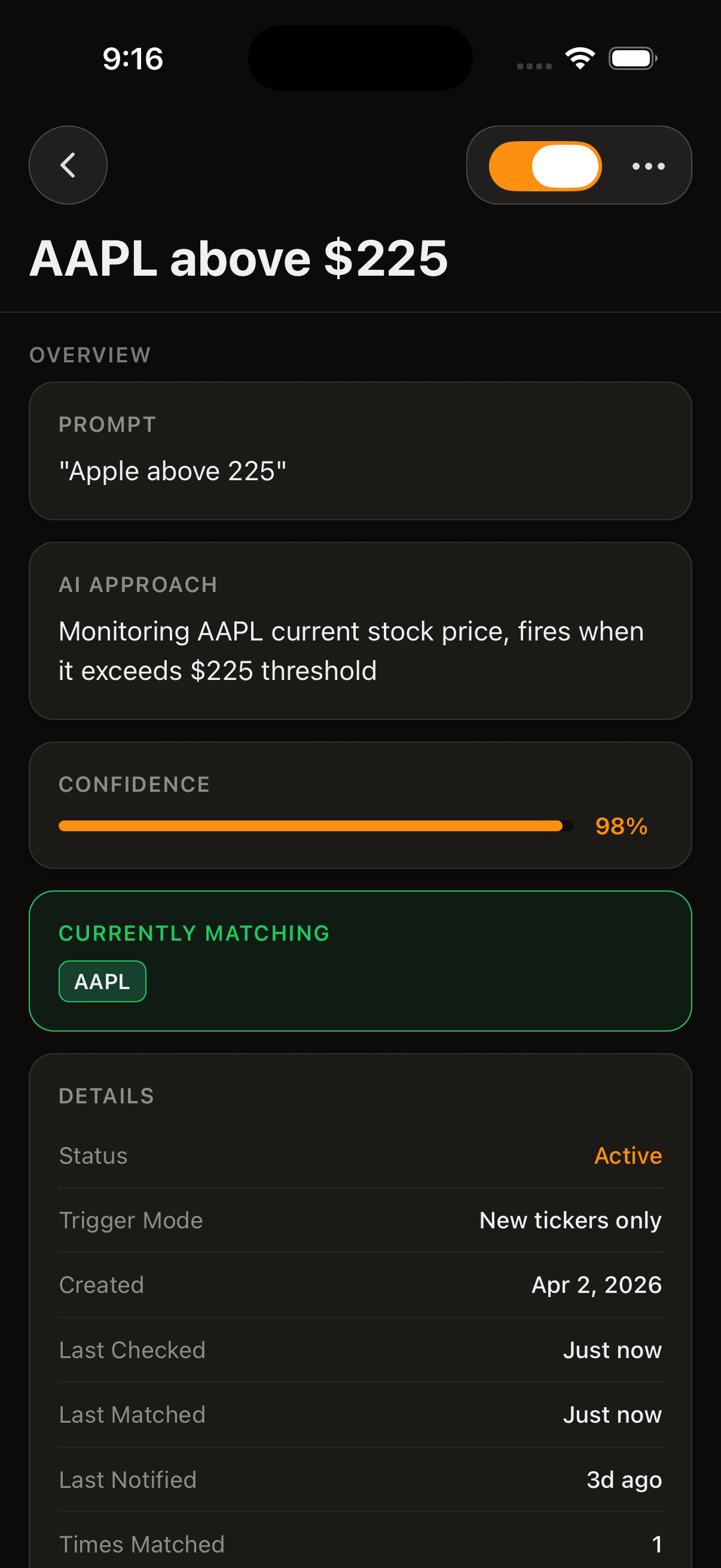This screenshot has height=1568, width=721.
Task: Select the Overview section header
Action: [x=90, y=355]
